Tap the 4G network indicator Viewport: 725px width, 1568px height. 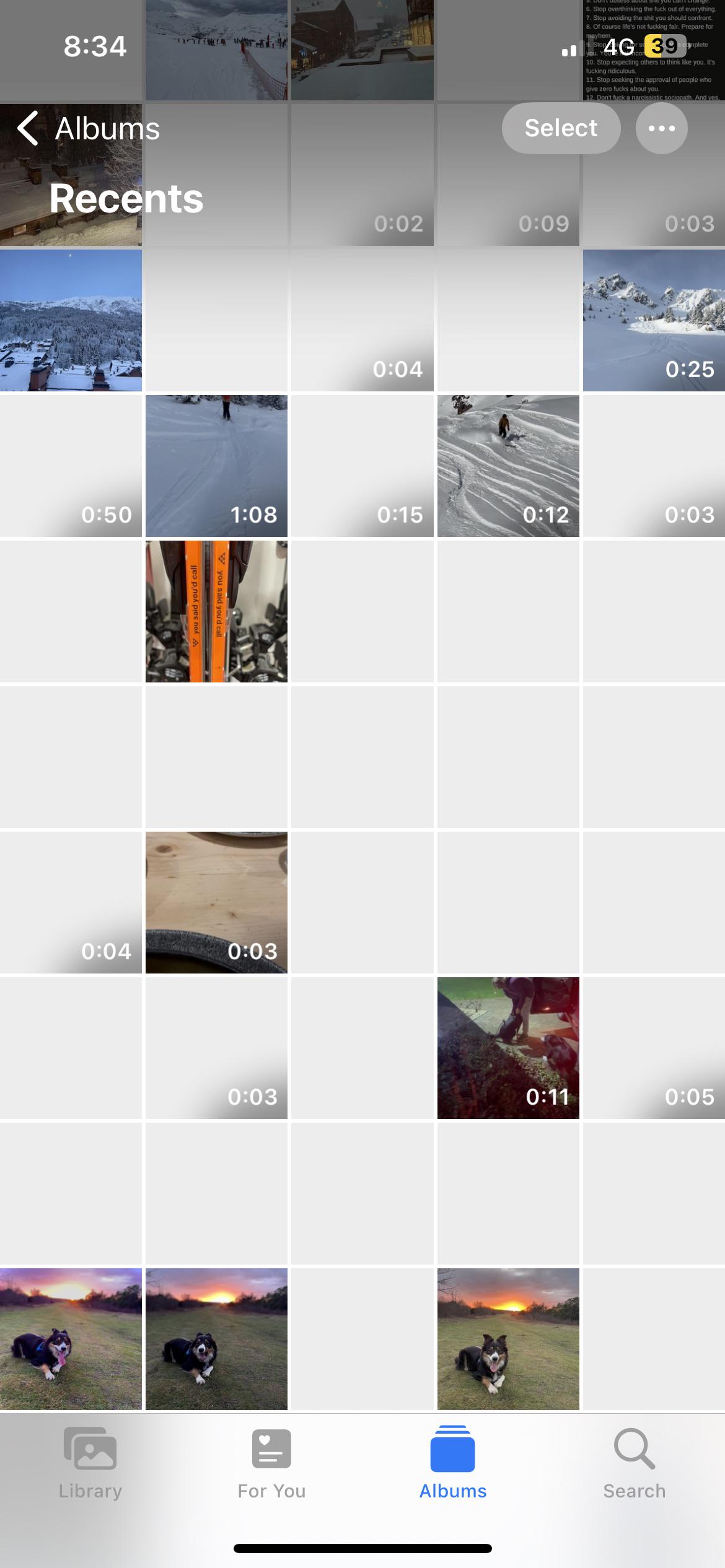618,47
